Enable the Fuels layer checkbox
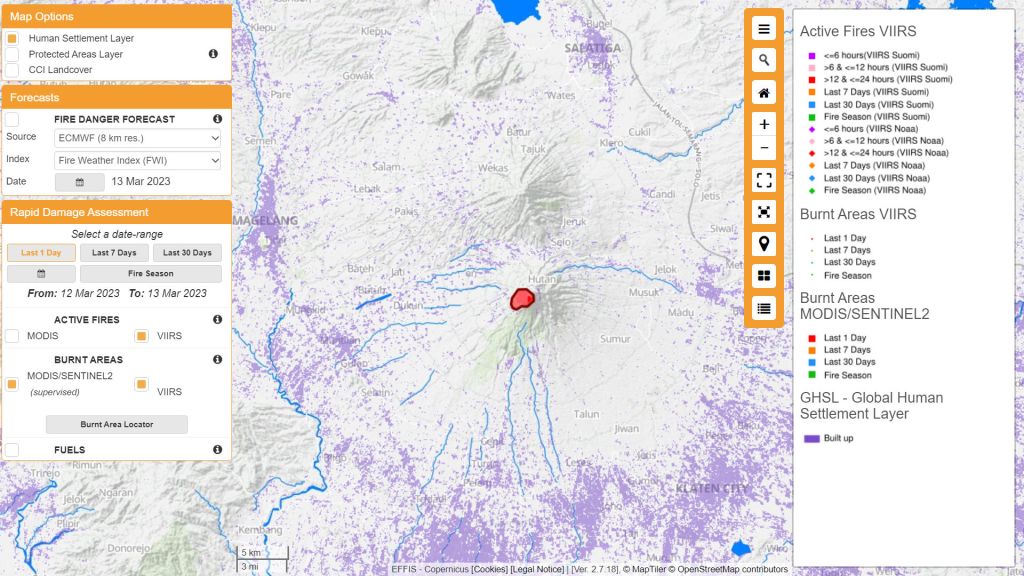 tap(12, 450)
